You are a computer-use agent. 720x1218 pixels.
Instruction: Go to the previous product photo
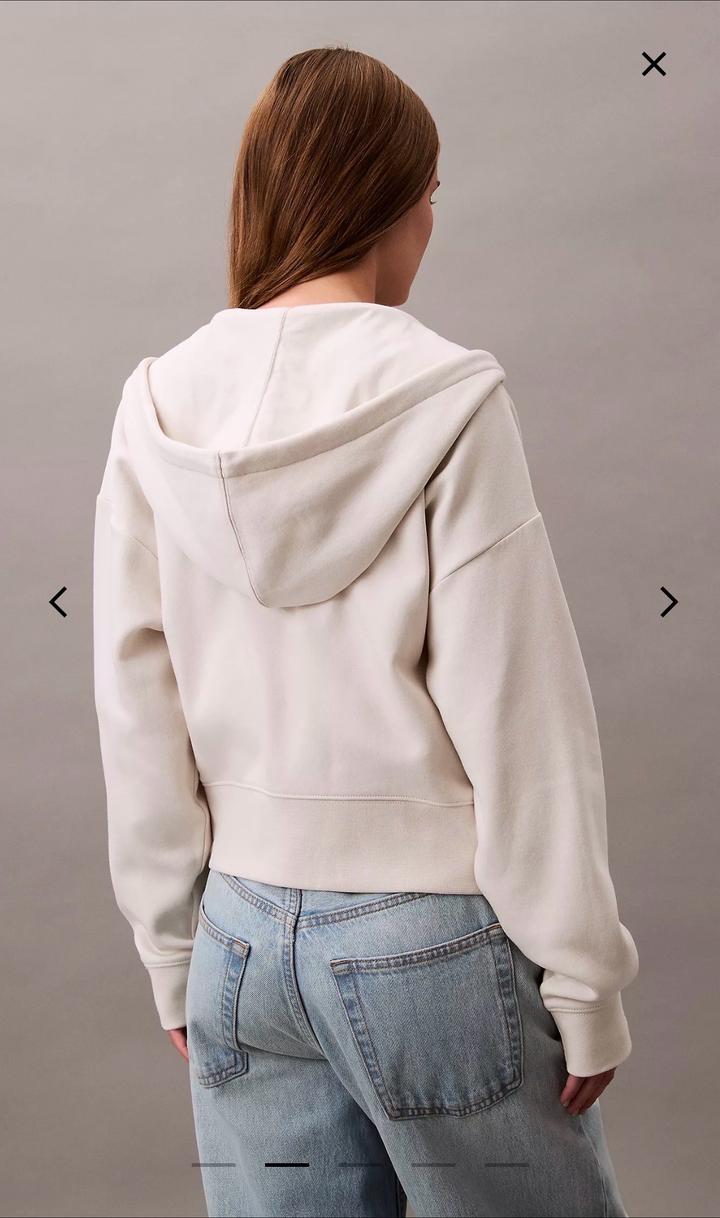click(x=58, y=602)
